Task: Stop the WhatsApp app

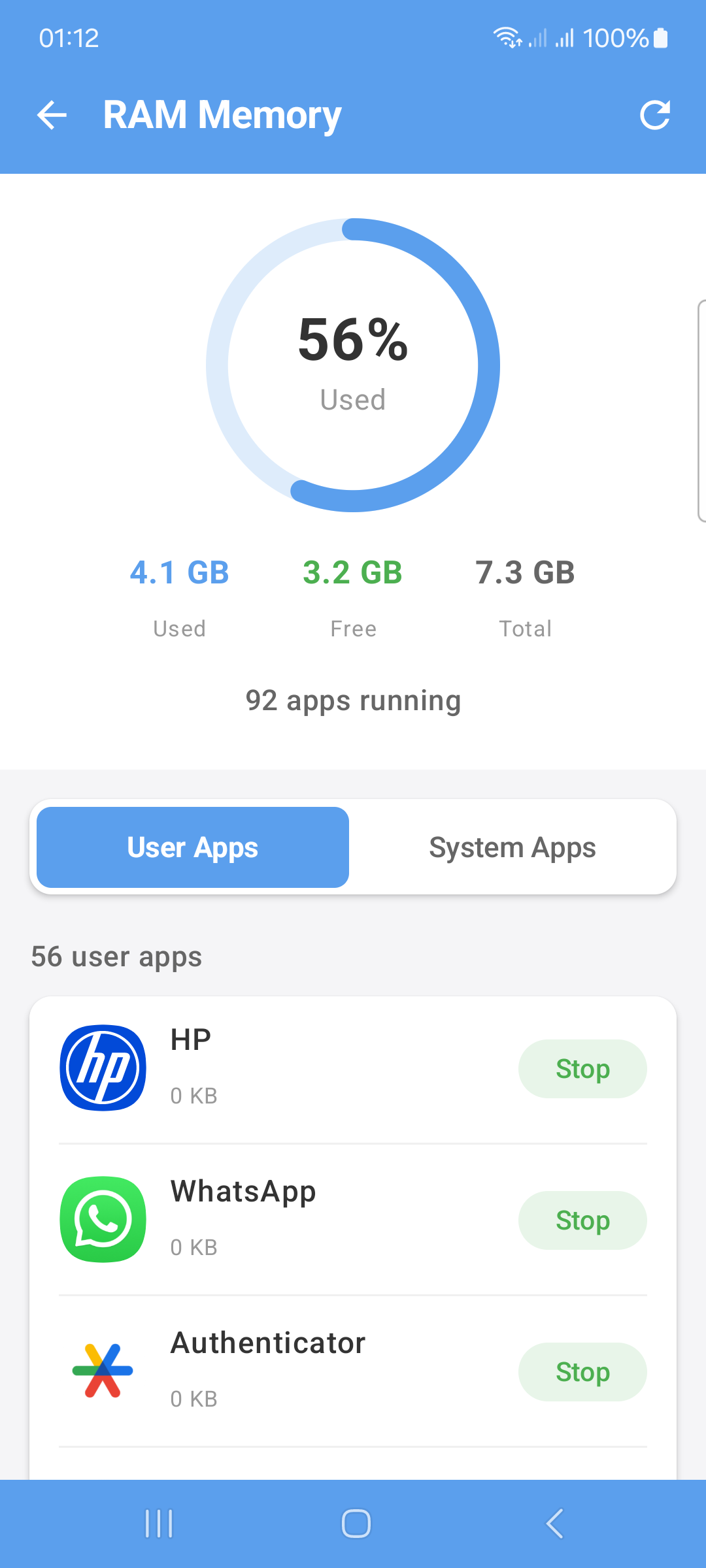Action: click(582, 1220)
